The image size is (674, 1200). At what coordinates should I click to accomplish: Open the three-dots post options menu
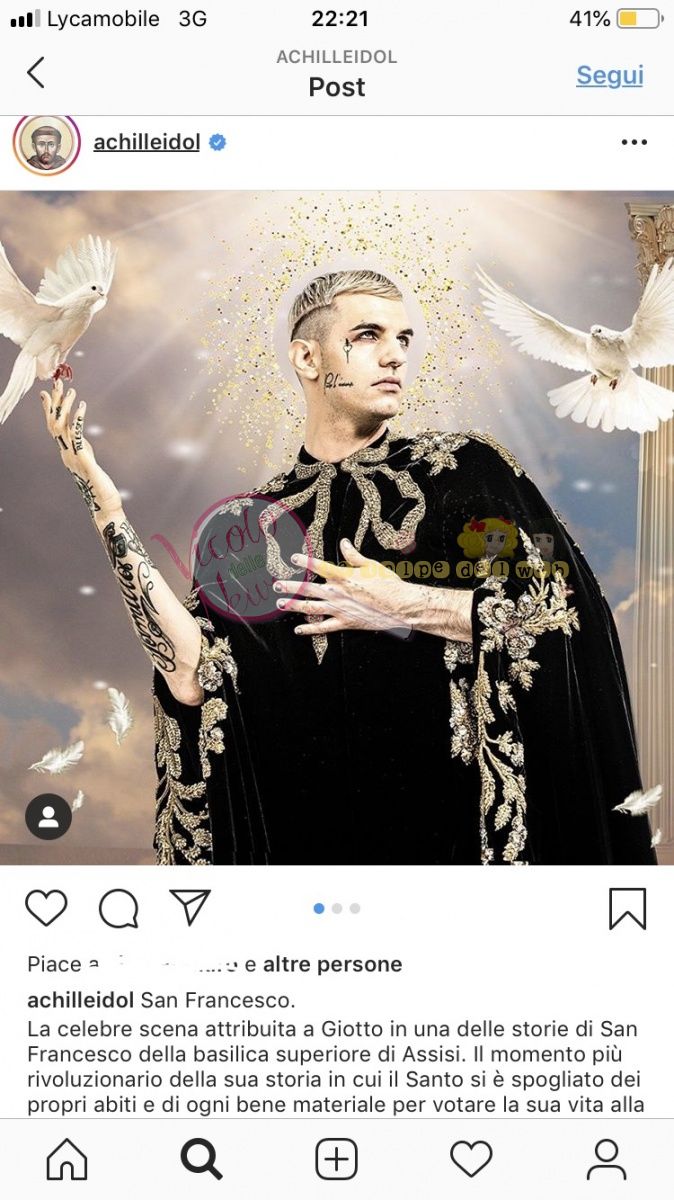click(x=634, y=143)
